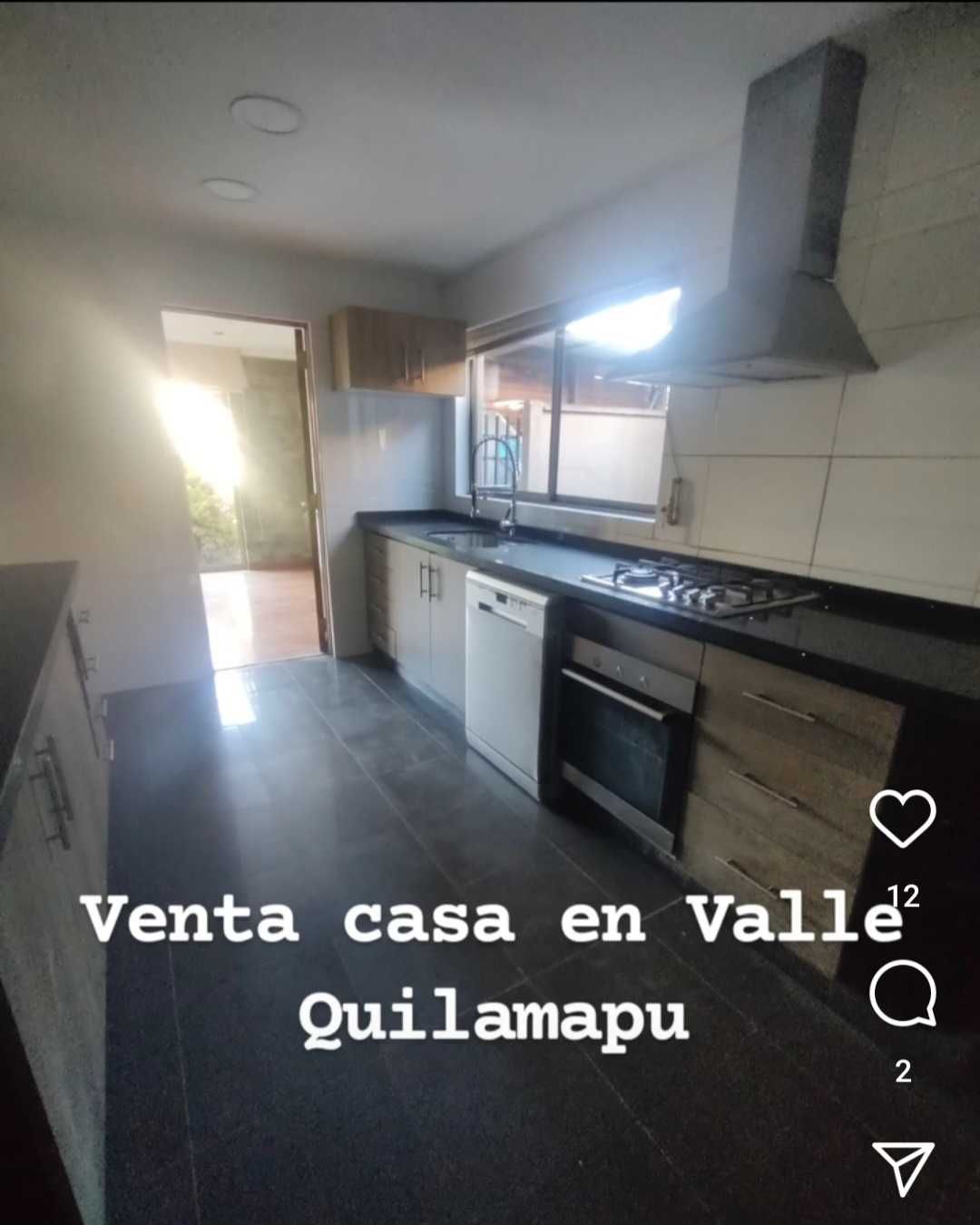
Task: Like this reel with the heart icon
Action: click(902, 818)
